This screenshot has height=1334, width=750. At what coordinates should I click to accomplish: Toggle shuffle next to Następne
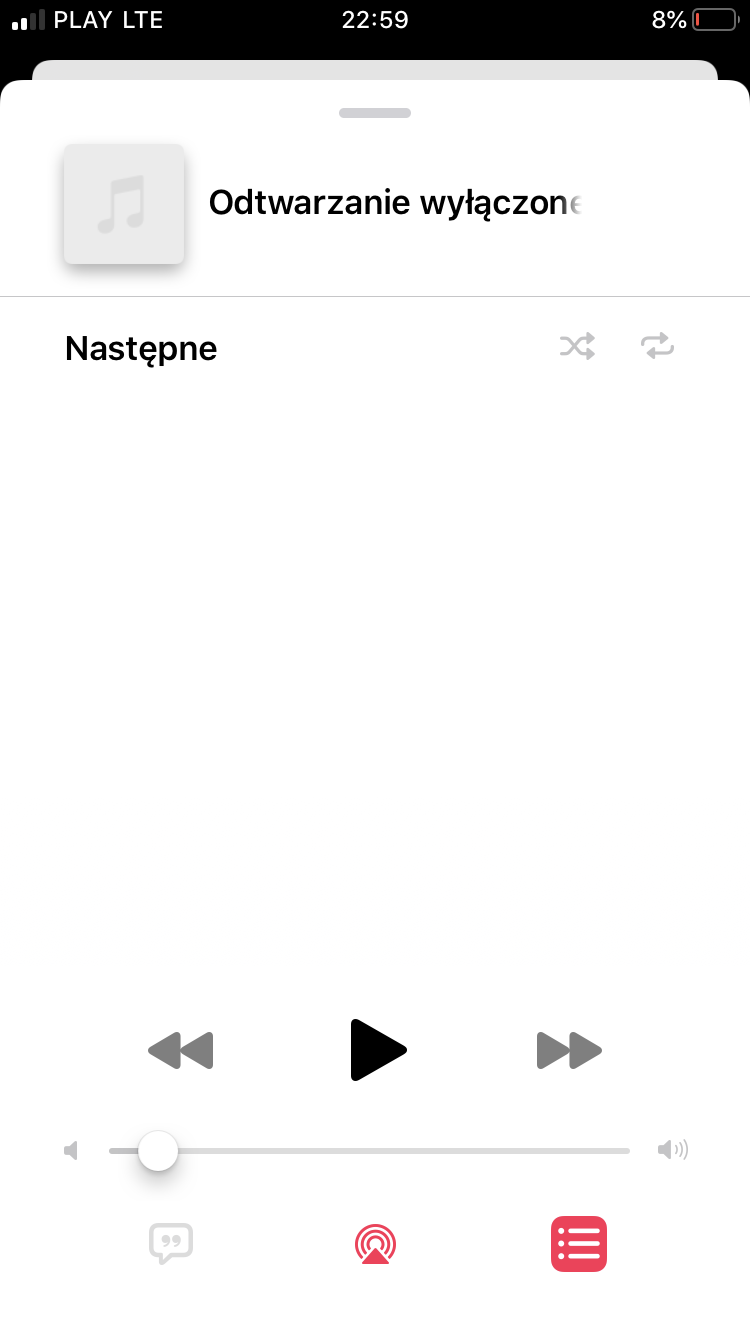coord(577,347)
